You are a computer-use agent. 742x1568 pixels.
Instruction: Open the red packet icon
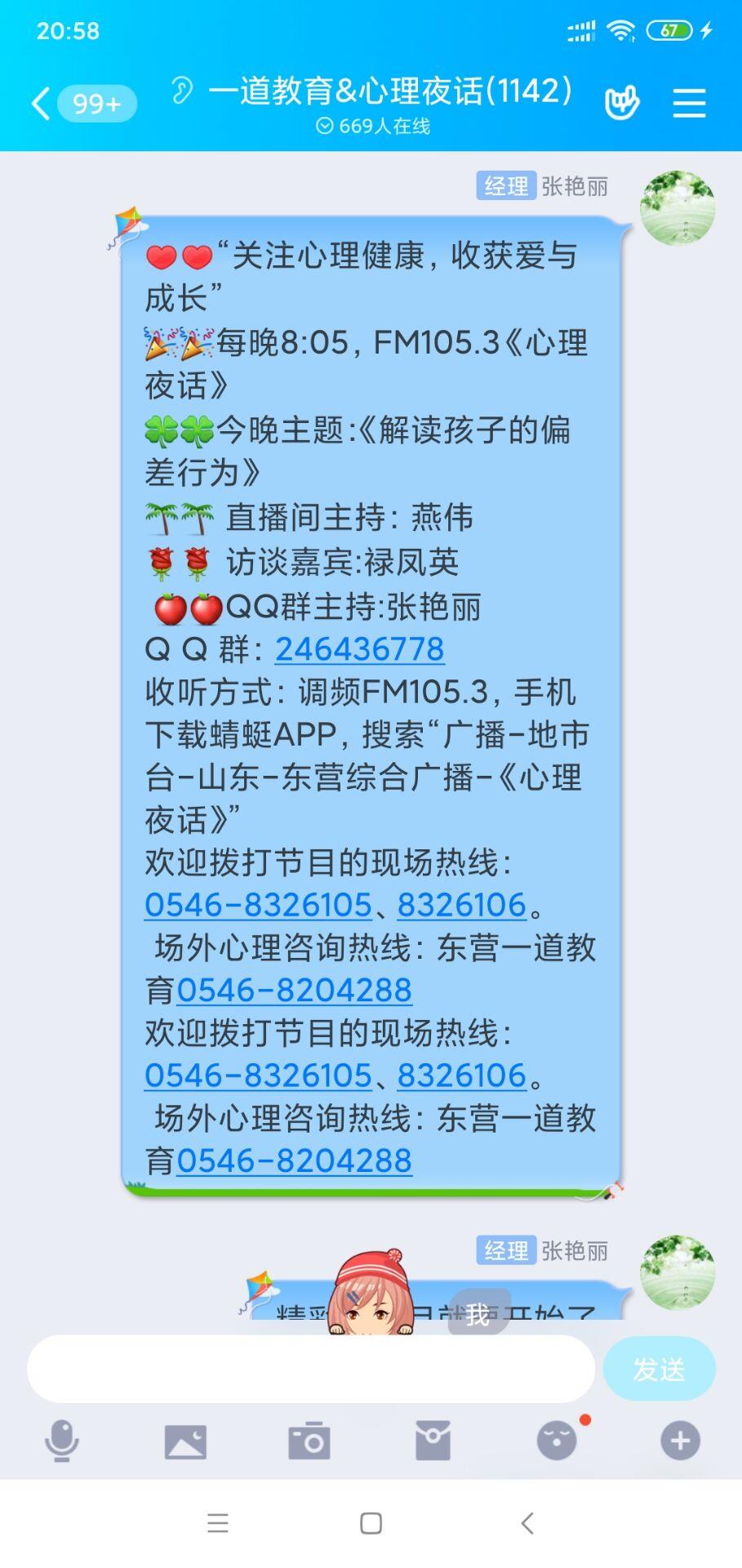click(x=433, y=1441)
